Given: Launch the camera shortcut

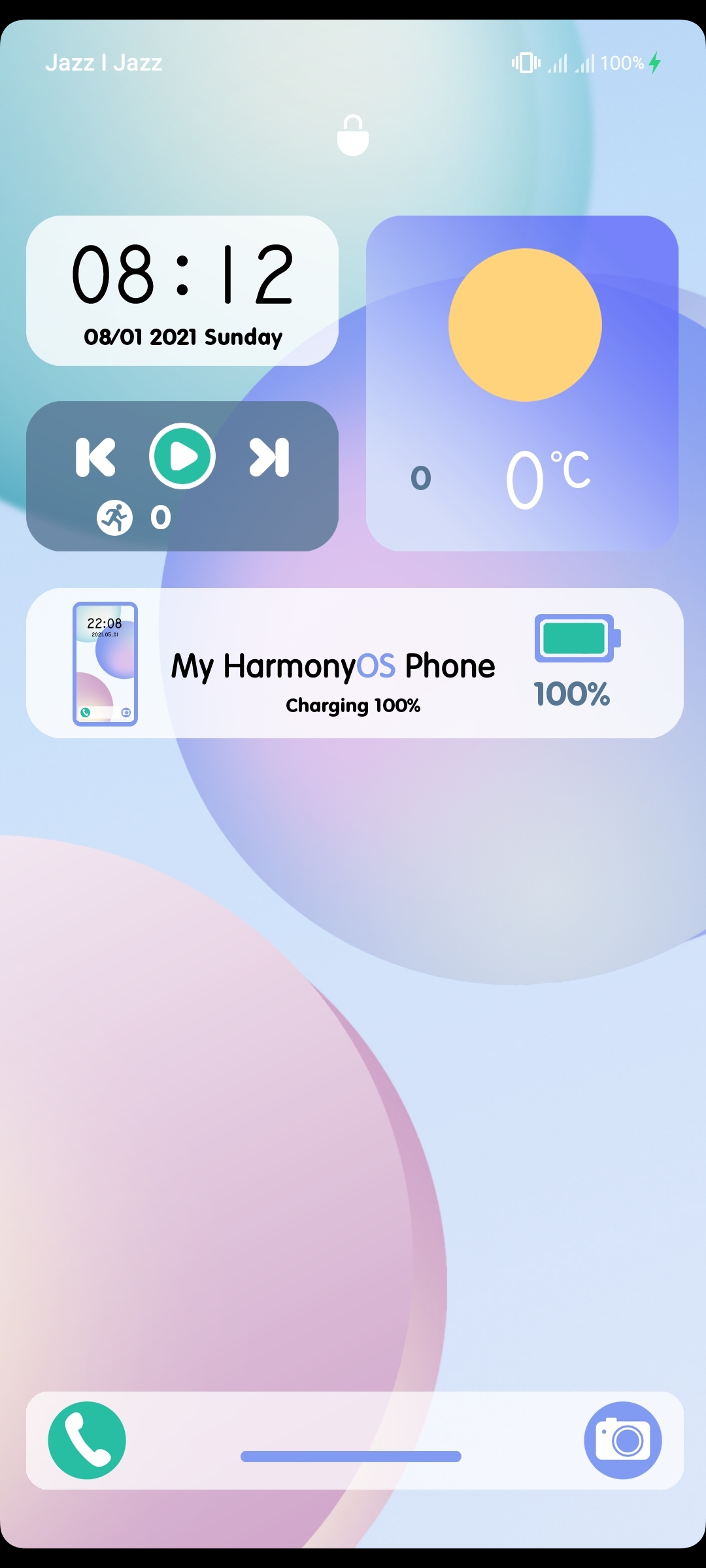Looking at the screenshot, I should [x=623, y=1440].
